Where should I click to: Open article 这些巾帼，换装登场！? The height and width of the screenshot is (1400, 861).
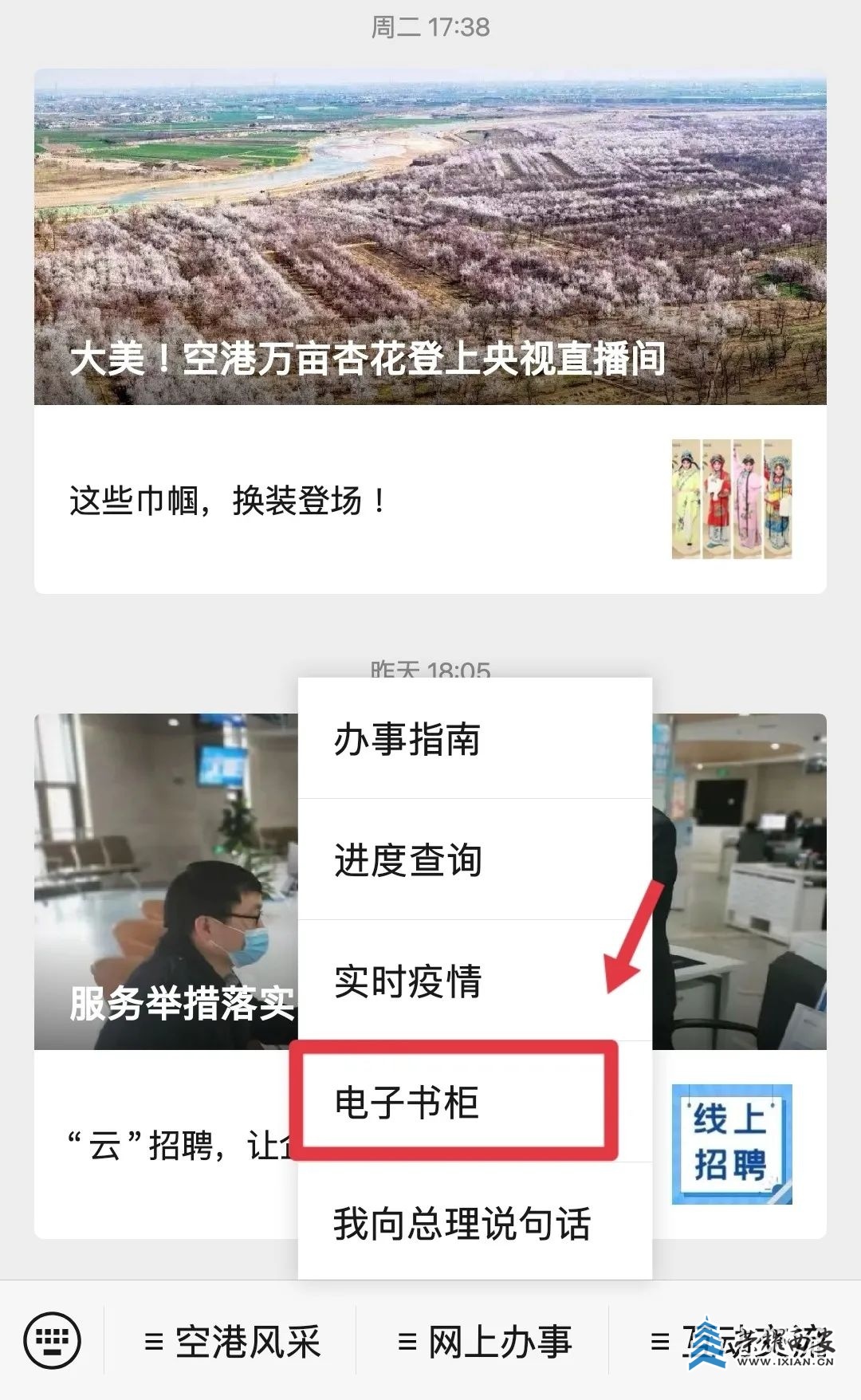click(430, 500)
